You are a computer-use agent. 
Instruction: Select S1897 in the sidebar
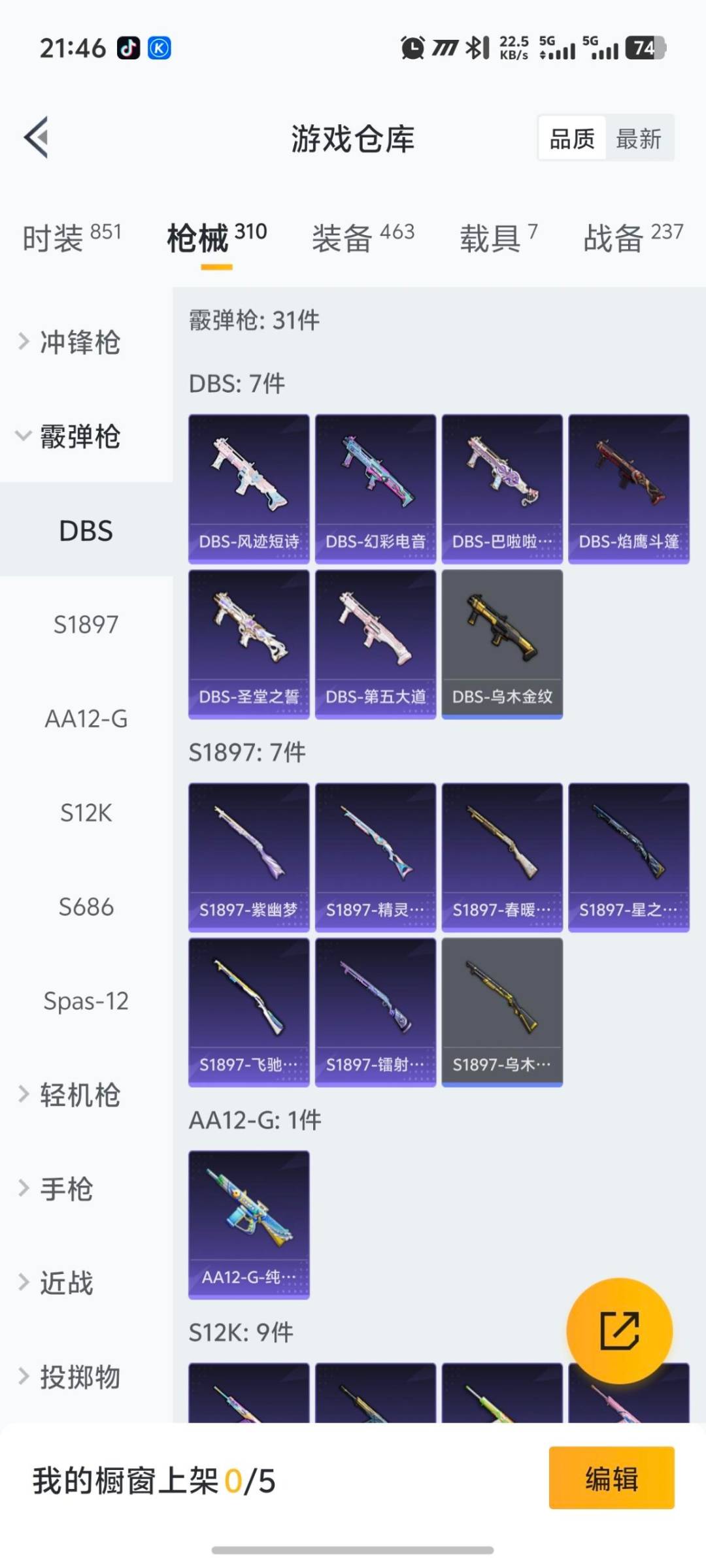pyautogui.click(x=86, y=625)
